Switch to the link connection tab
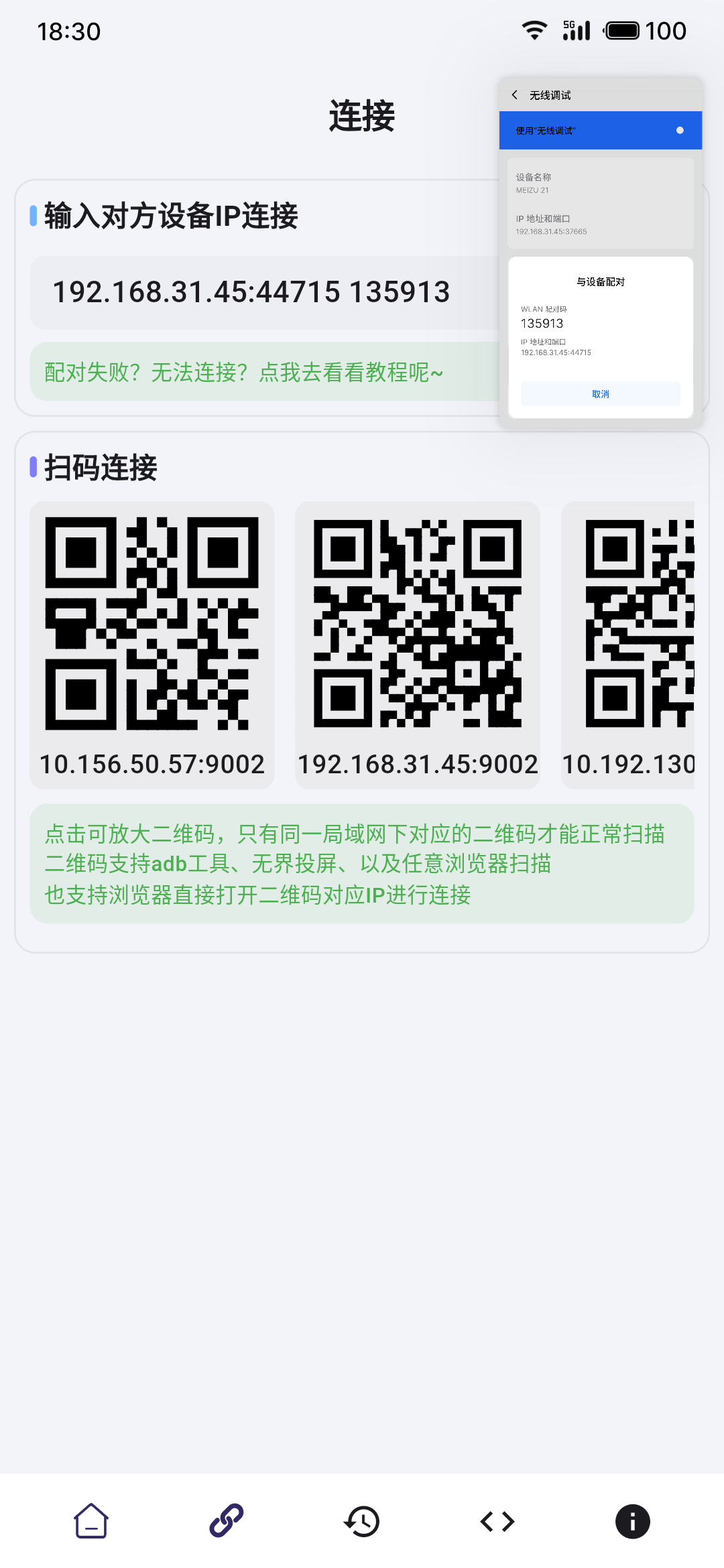The width and height of the screenshot is (724, 1568). (227, 1521)
